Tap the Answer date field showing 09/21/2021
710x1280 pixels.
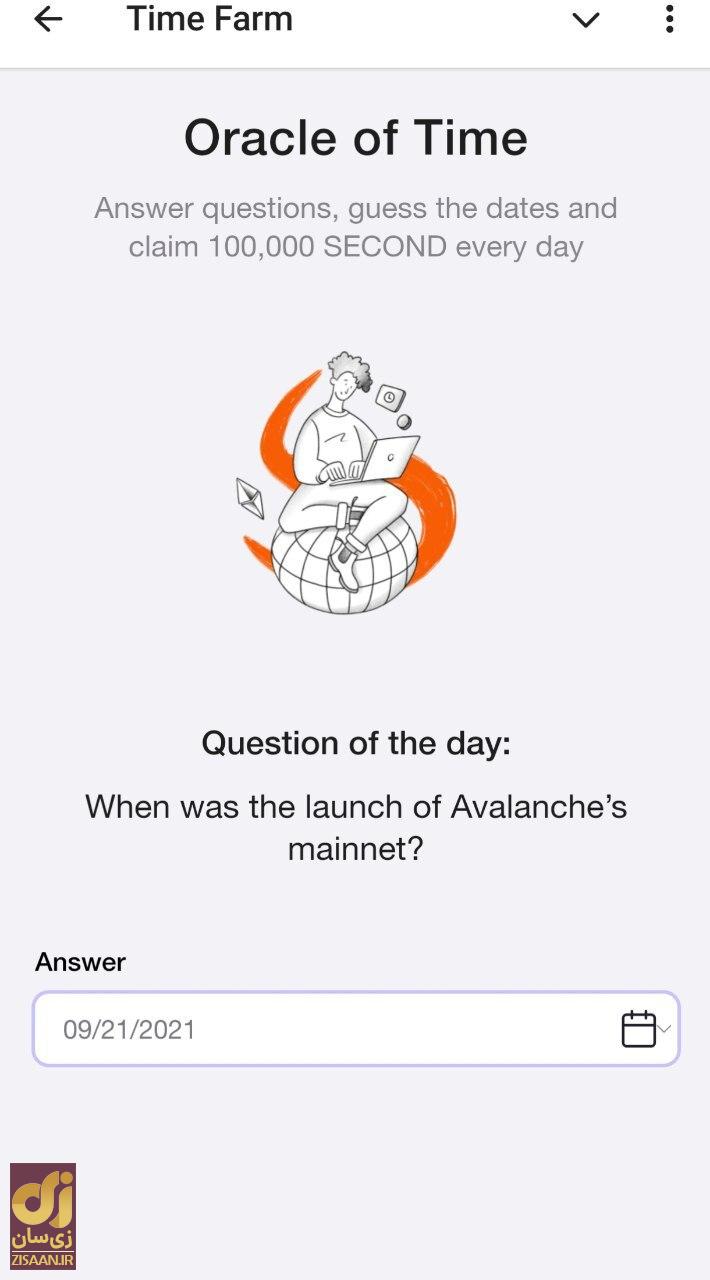[320, 1029]
